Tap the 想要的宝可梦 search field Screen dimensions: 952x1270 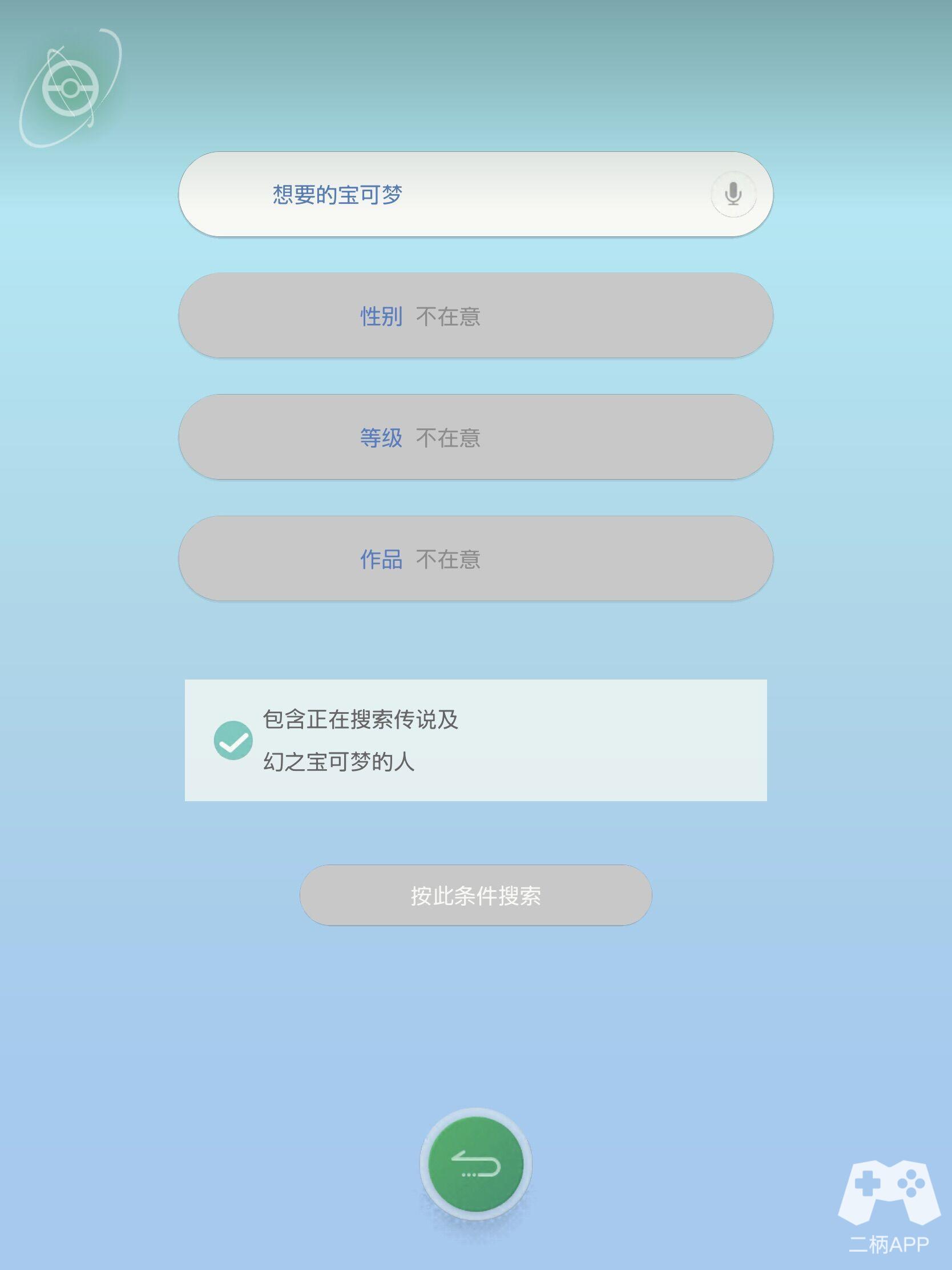click(436, 195)
